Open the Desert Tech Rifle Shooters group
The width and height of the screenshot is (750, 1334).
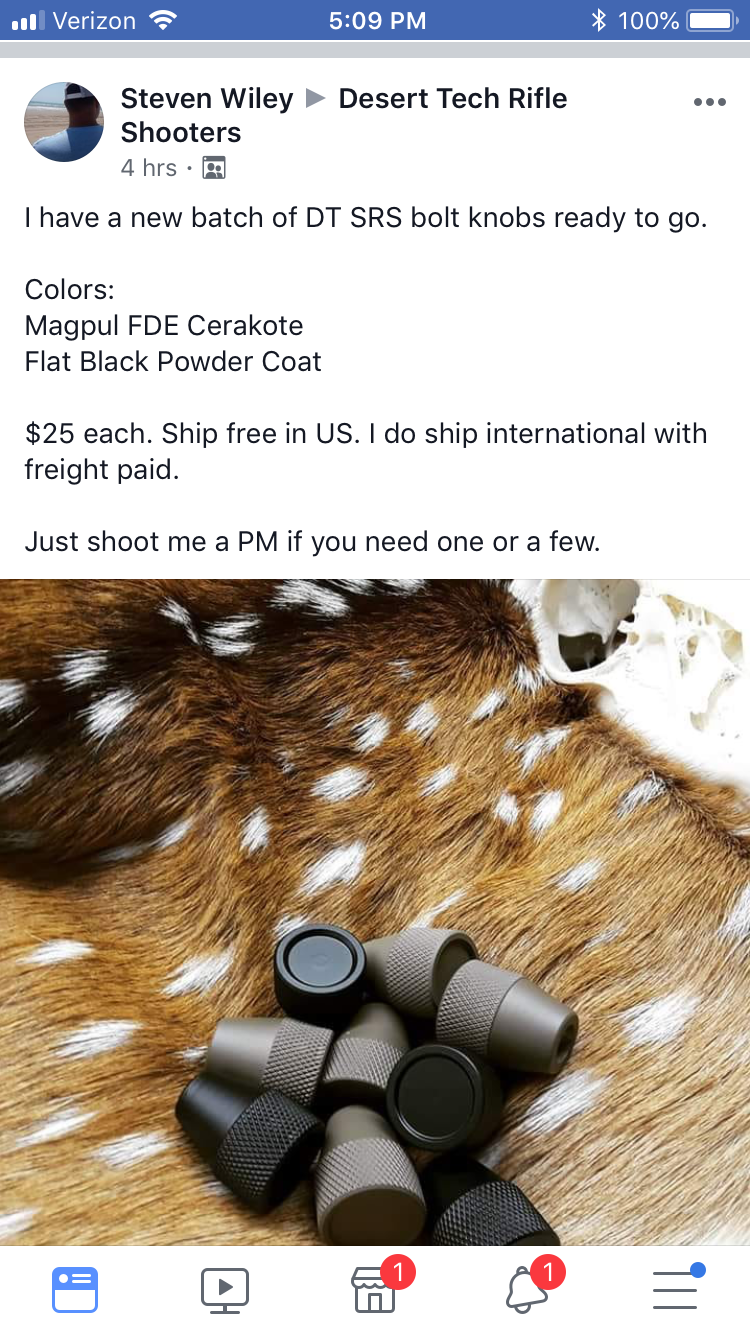344,115
